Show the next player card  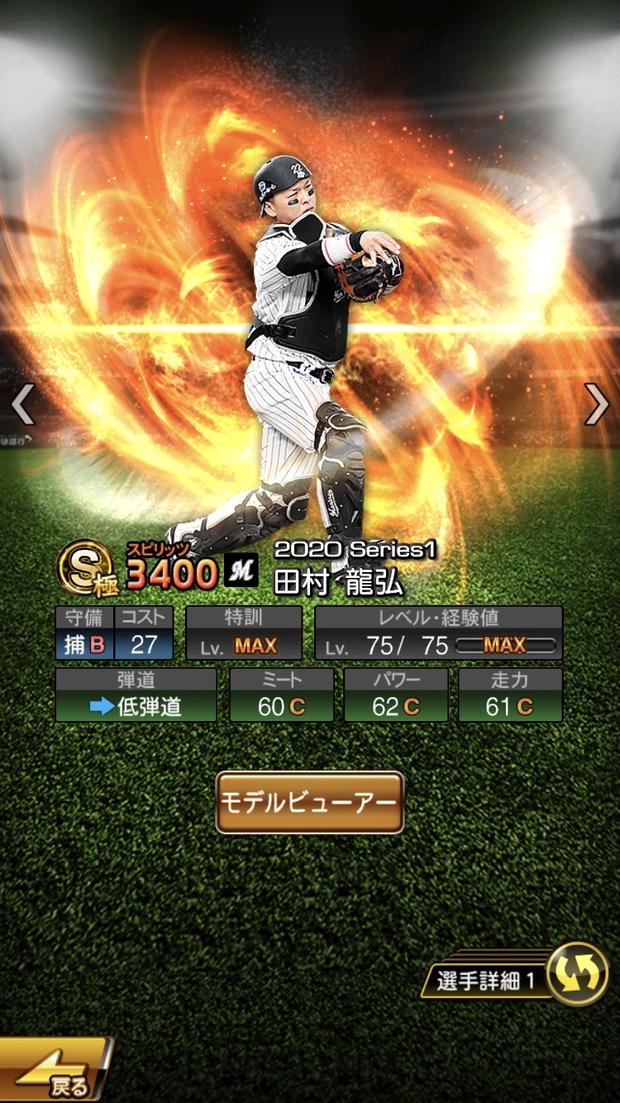pyautogui.click(x=596, y=404)
